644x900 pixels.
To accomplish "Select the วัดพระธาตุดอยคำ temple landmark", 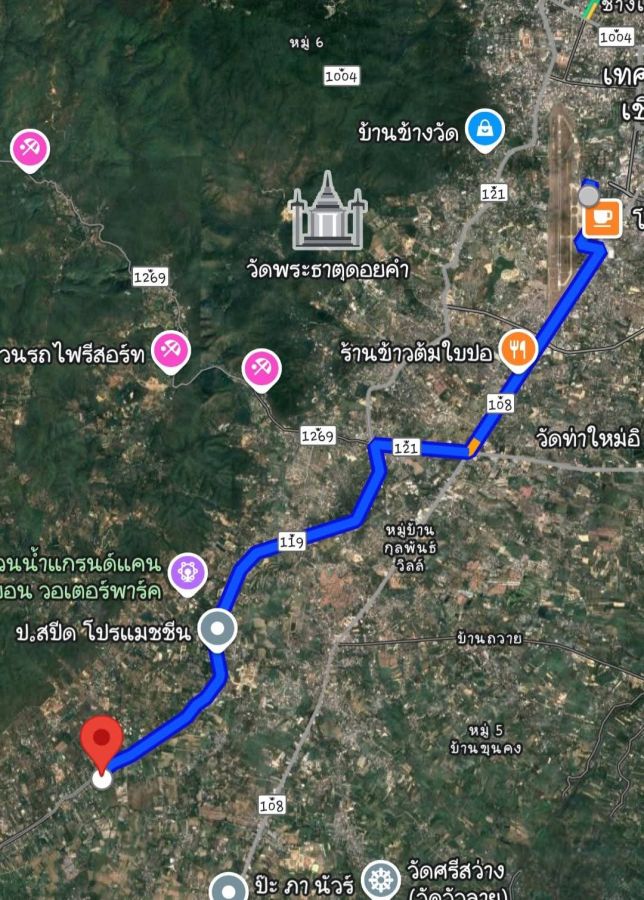I will (328, 211).
